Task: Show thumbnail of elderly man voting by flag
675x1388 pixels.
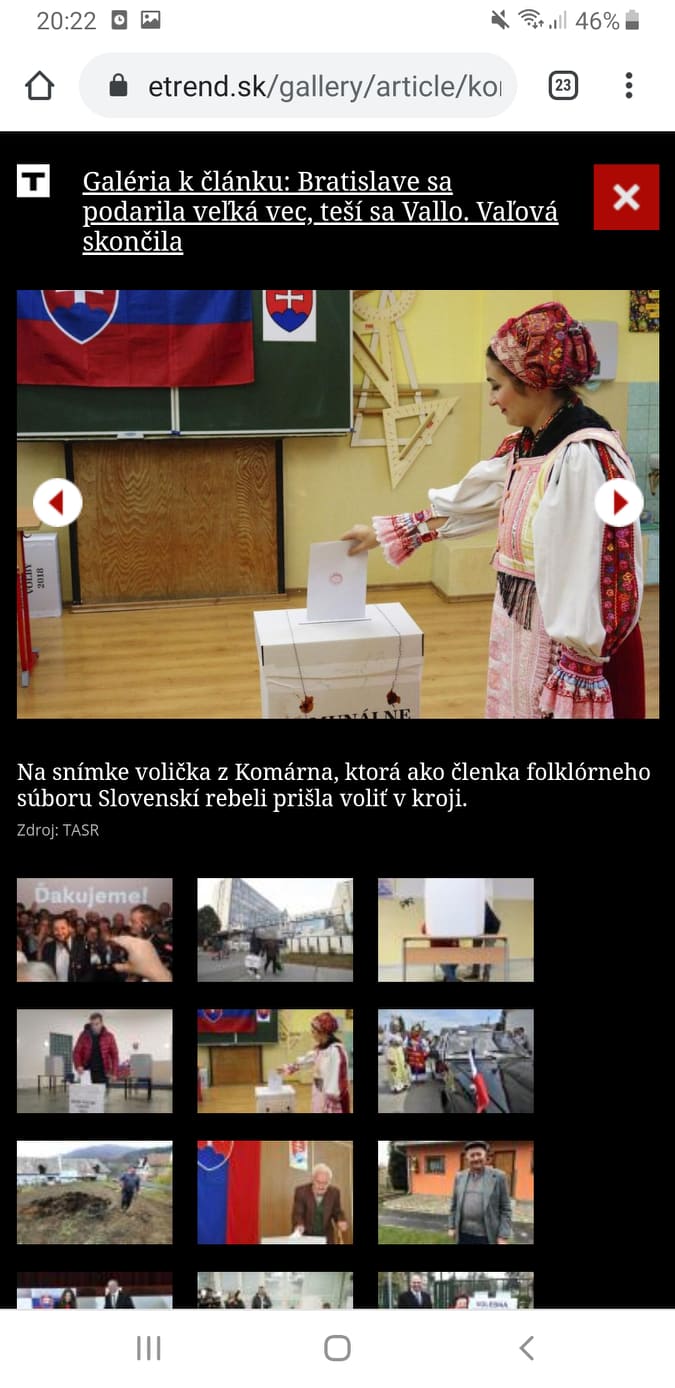Action: click(275, 1192)
